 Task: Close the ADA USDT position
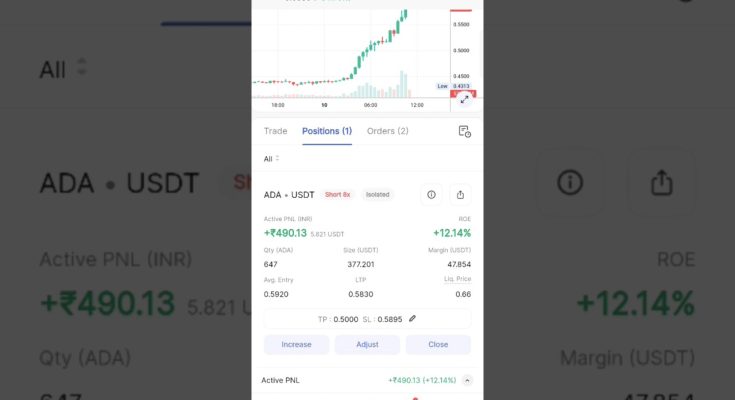pos(438,344)
